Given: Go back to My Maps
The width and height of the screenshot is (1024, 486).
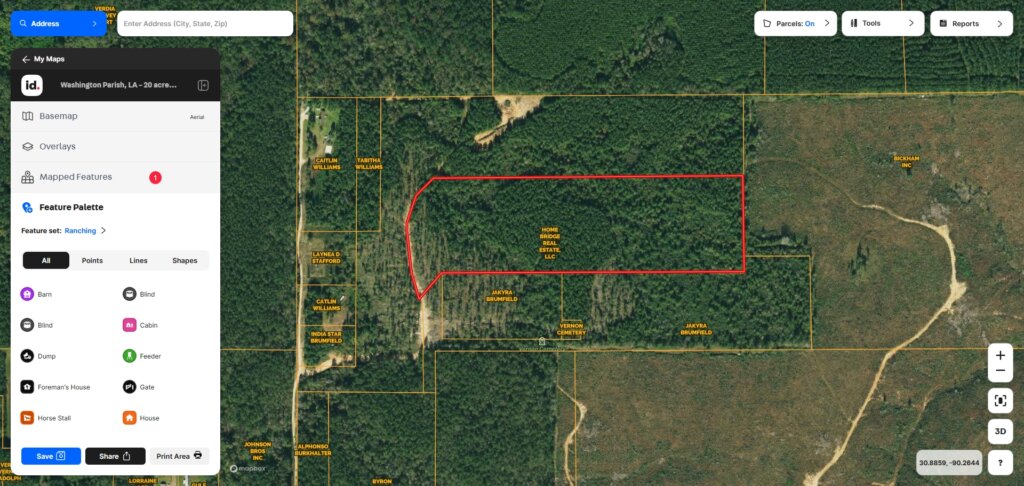Looking at the screenshot, I should tap(43, 59).
